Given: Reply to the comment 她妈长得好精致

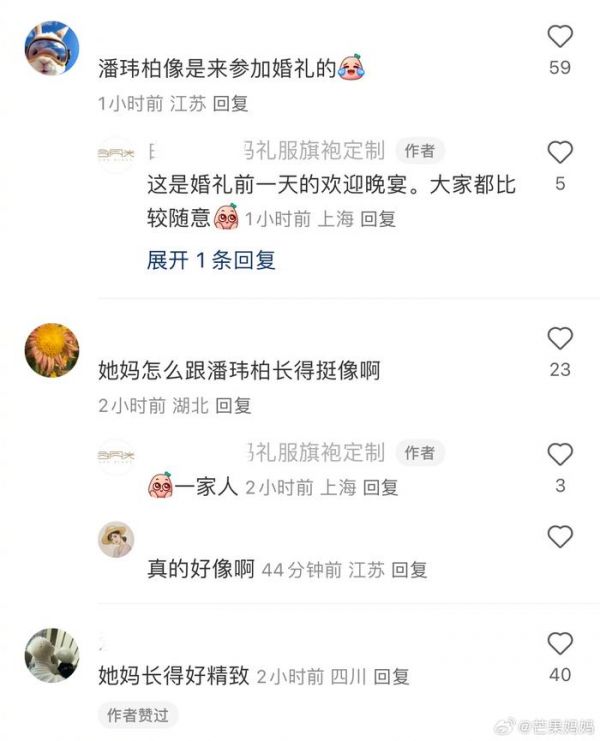Looking at the screenshot, I should click(x=392, y=677).
